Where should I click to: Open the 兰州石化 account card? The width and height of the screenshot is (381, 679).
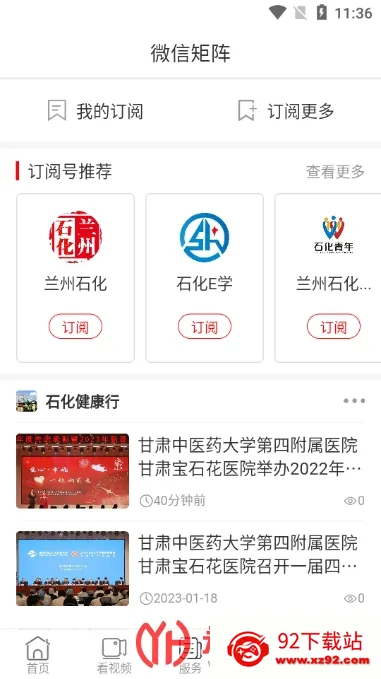click(75, 278)
